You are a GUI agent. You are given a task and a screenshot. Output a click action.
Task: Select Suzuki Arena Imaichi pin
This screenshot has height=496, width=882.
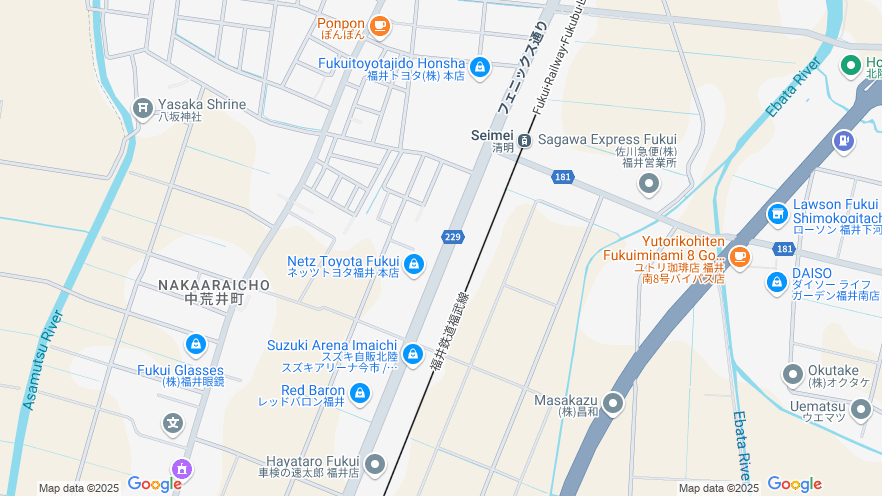click(x=412, y=353)
